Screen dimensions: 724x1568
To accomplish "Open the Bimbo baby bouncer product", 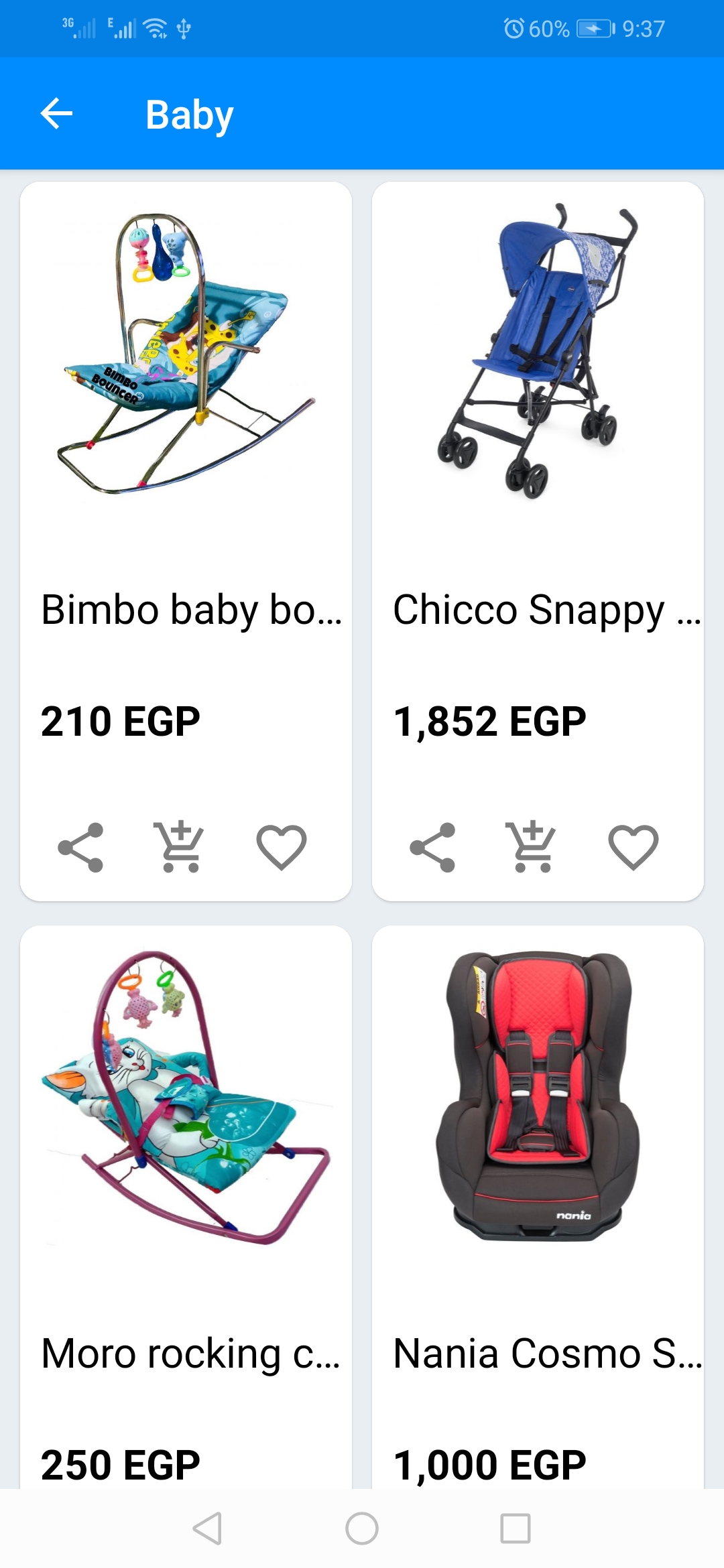I will pyautogui.click(x=186, y=402).
